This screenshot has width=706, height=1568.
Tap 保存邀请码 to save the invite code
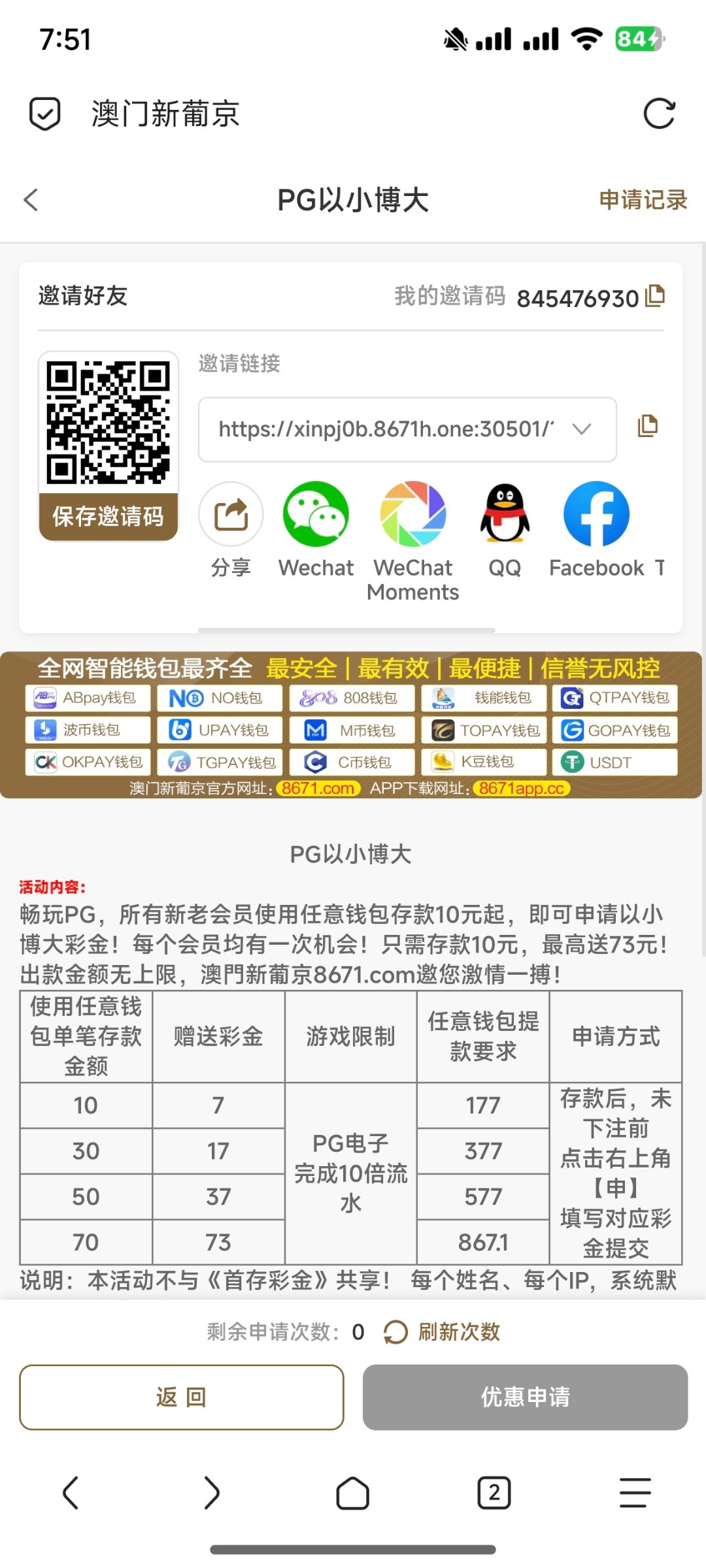(108, 517)
